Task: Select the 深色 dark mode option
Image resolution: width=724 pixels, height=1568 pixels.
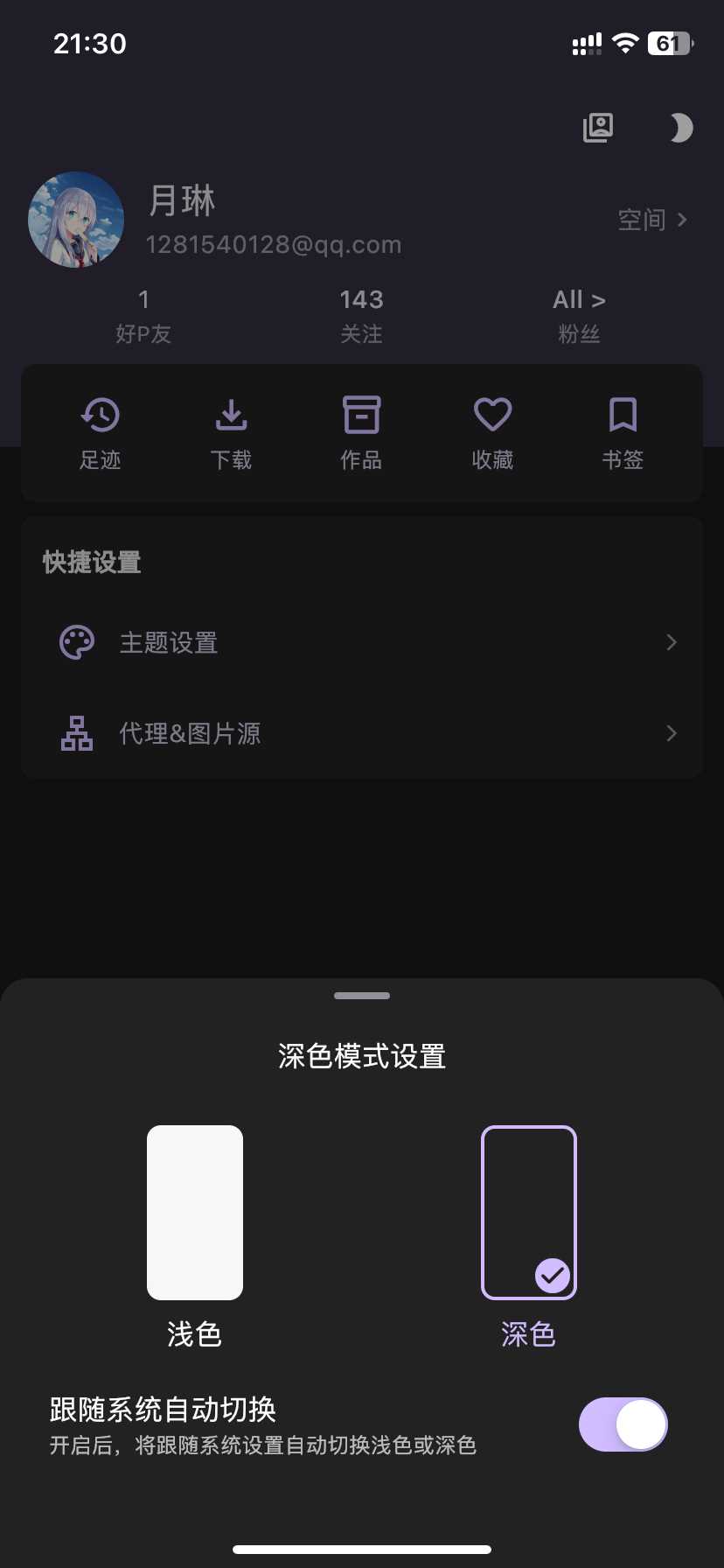Action: (x=528, y=1213)
